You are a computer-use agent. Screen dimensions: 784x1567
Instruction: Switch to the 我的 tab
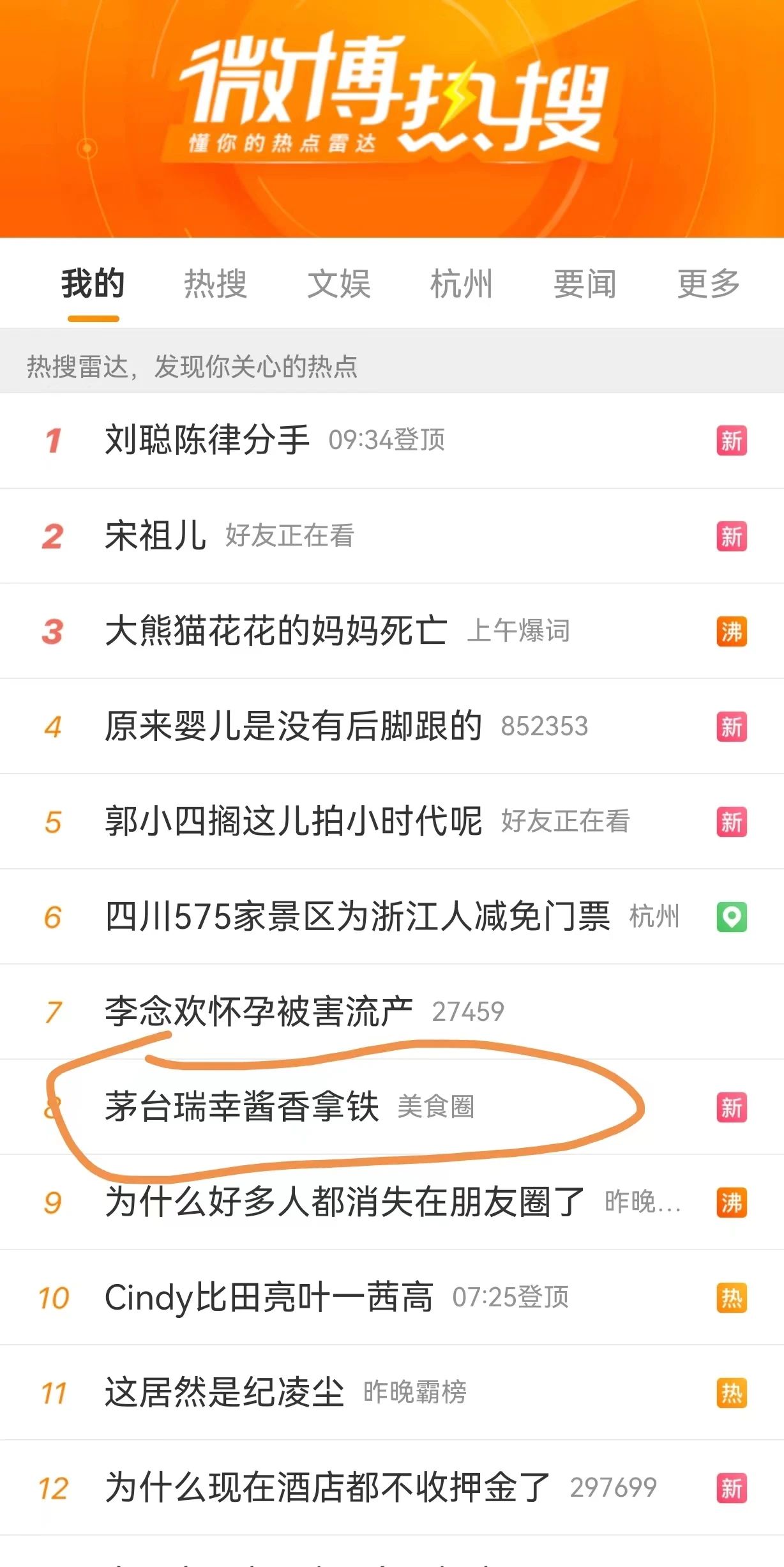(93, 284)
